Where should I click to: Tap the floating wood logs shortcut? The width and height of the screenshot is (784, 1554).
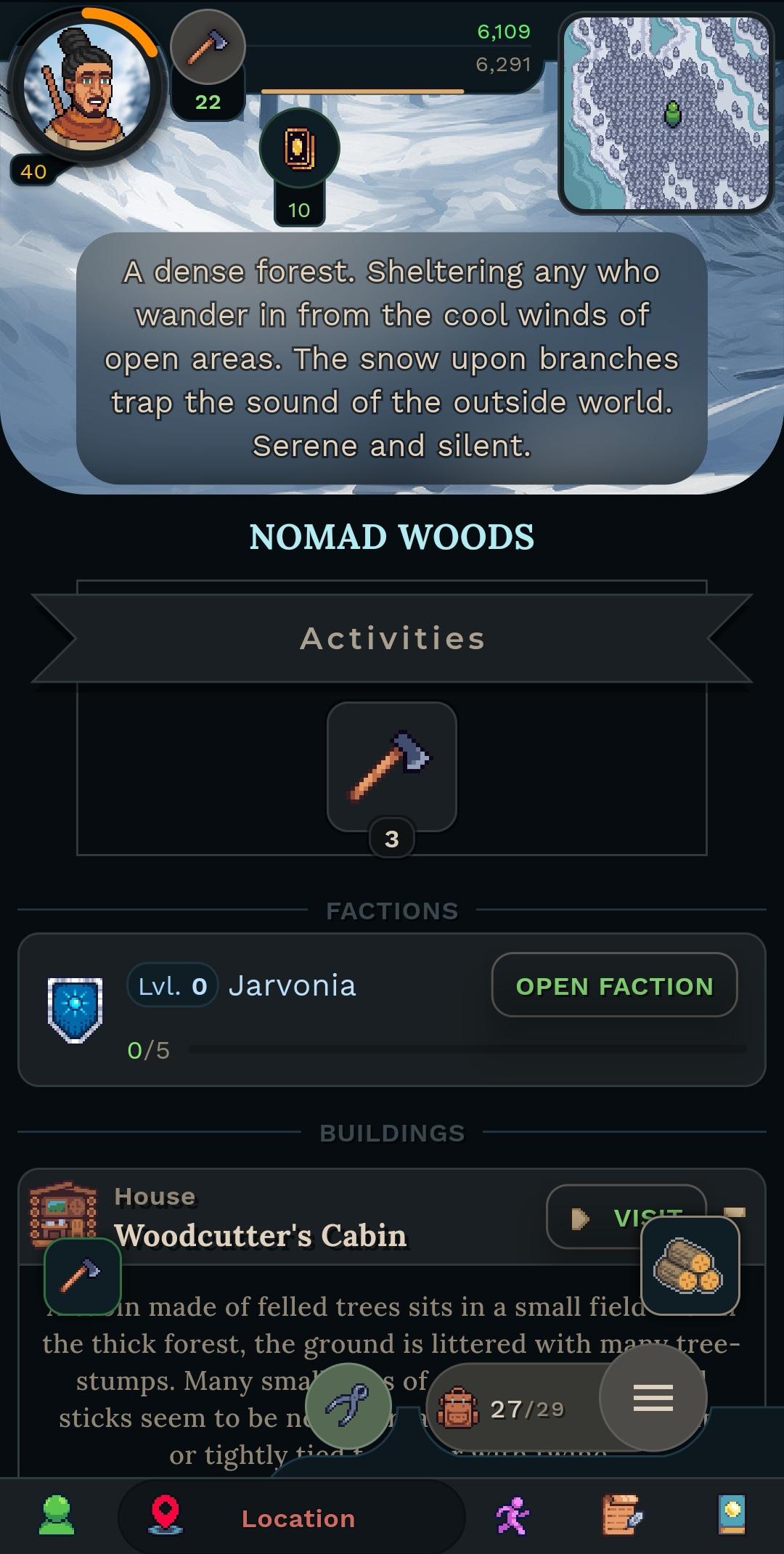[x=690, y=1266]
